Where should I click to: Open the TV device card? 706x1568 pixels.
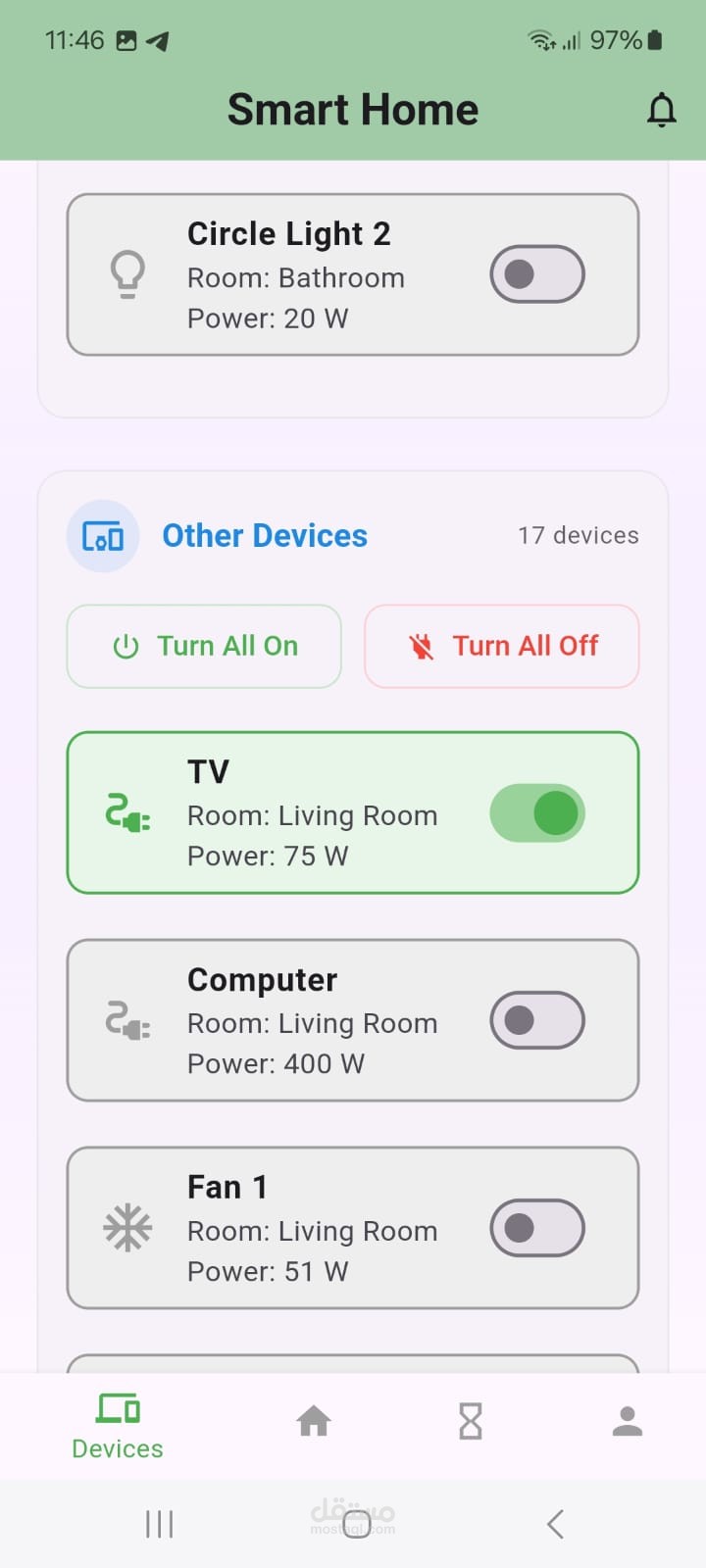coord(353,812)
